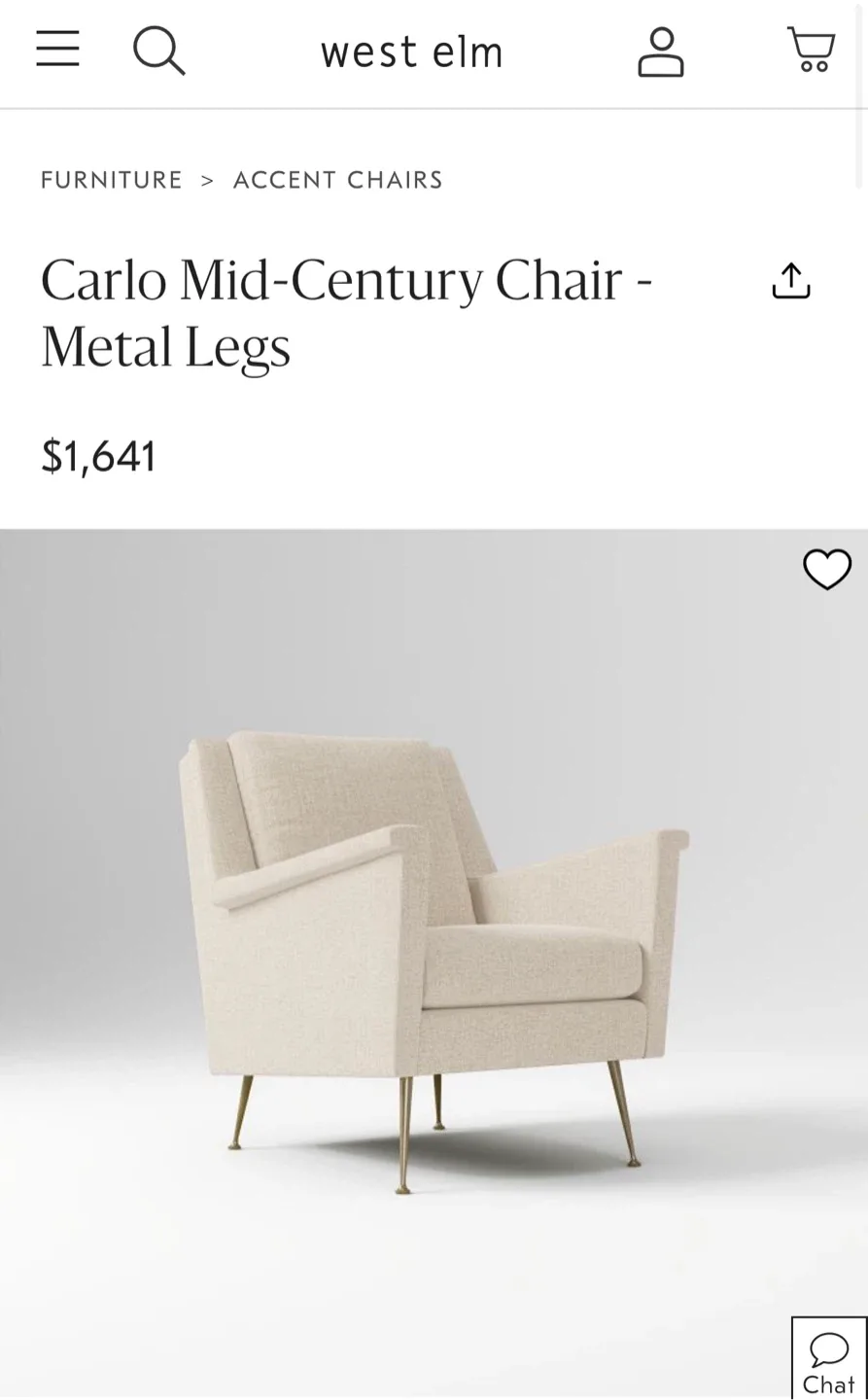Open the hamburger navigation menu

click(57, 50)
